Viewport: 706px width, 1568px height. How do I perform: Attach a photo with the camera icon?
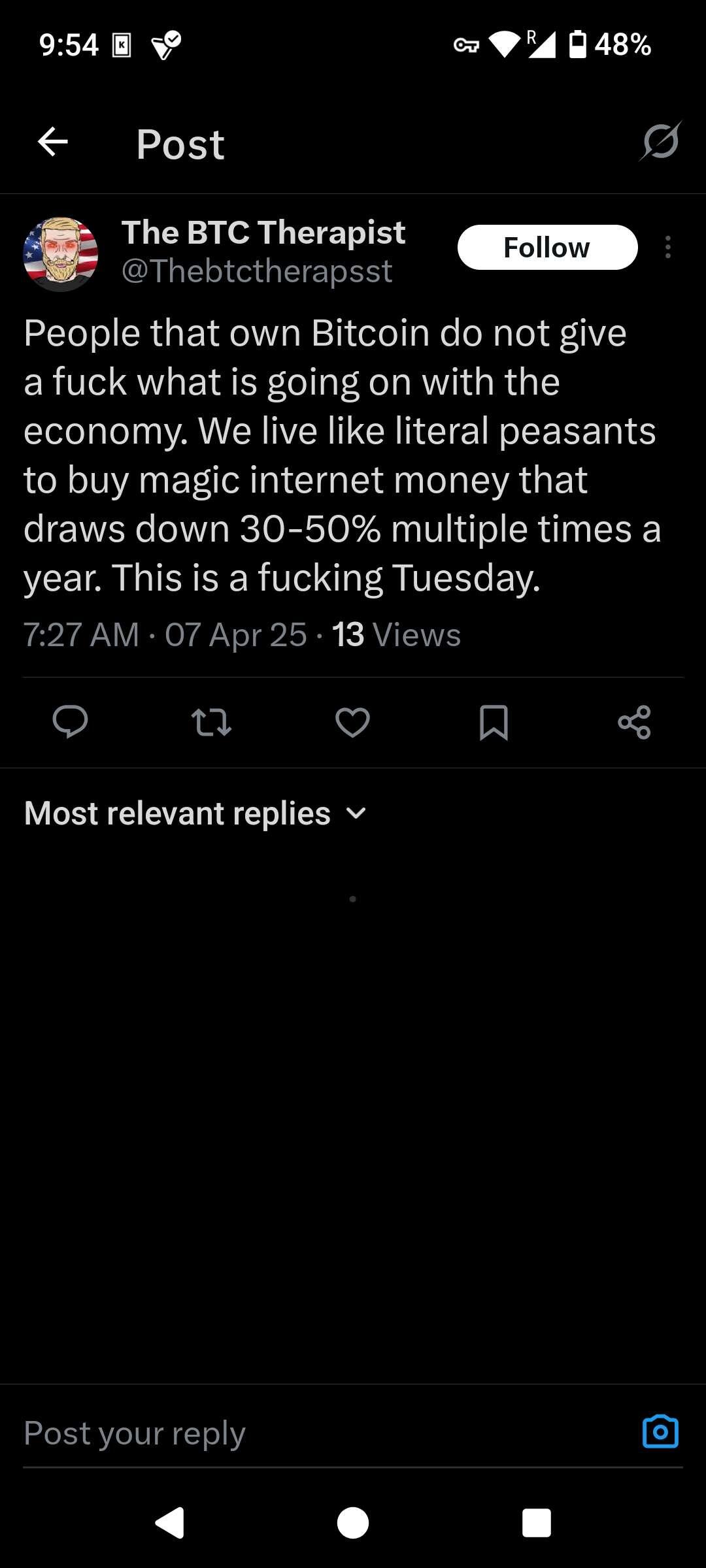660,1432
